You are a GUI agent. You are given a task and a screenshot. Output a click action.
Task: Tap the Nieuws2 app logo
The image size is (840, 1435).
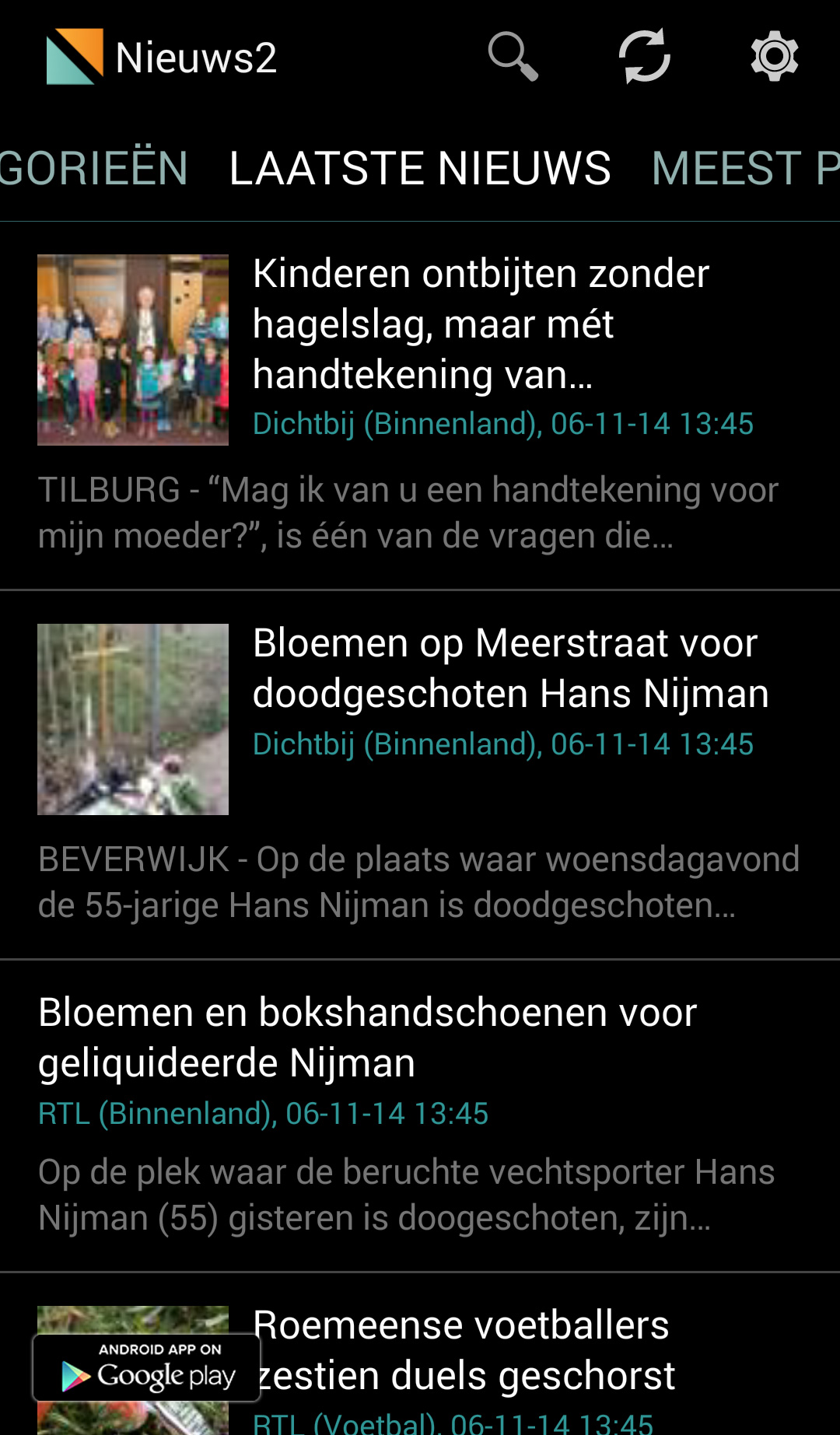75,57
